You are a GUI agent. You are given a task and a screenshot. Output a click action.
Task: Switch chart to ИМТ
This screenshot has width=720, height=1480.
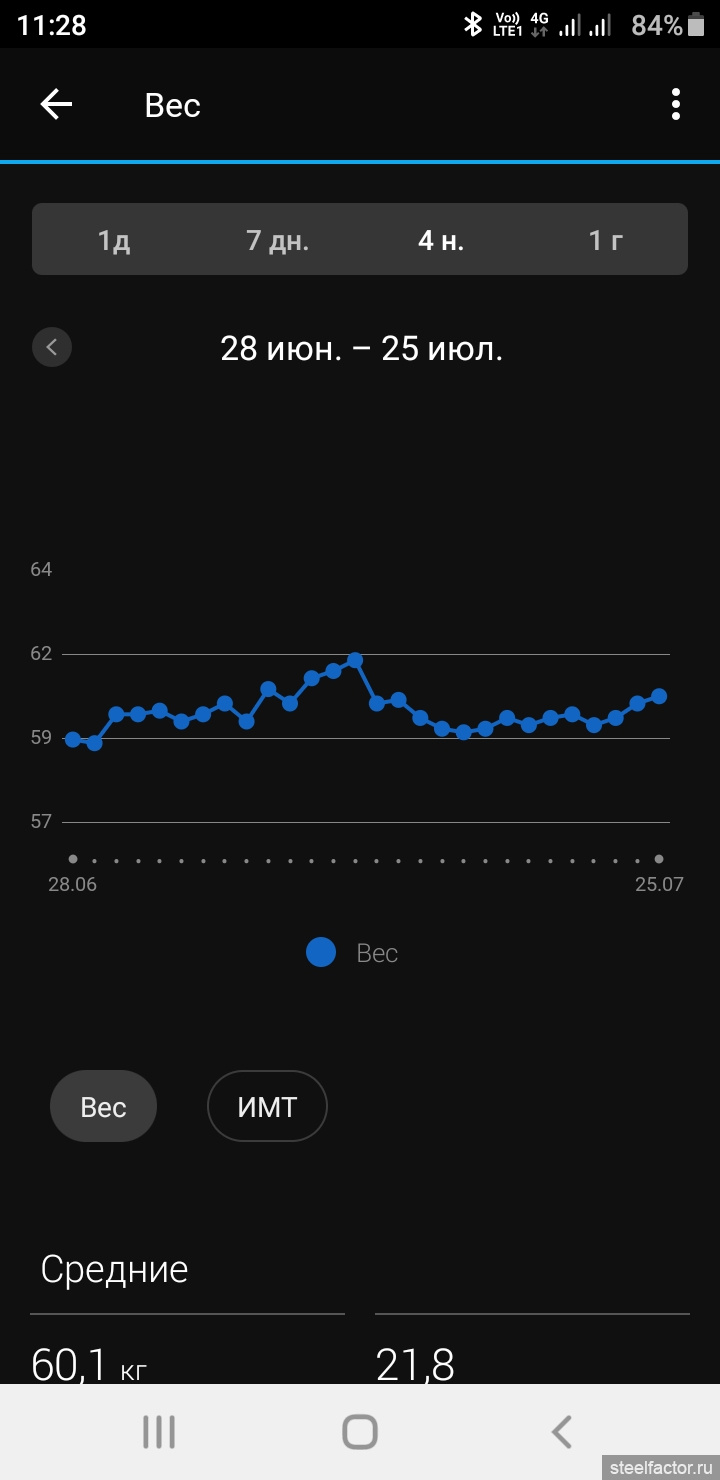click(267, 1106)
